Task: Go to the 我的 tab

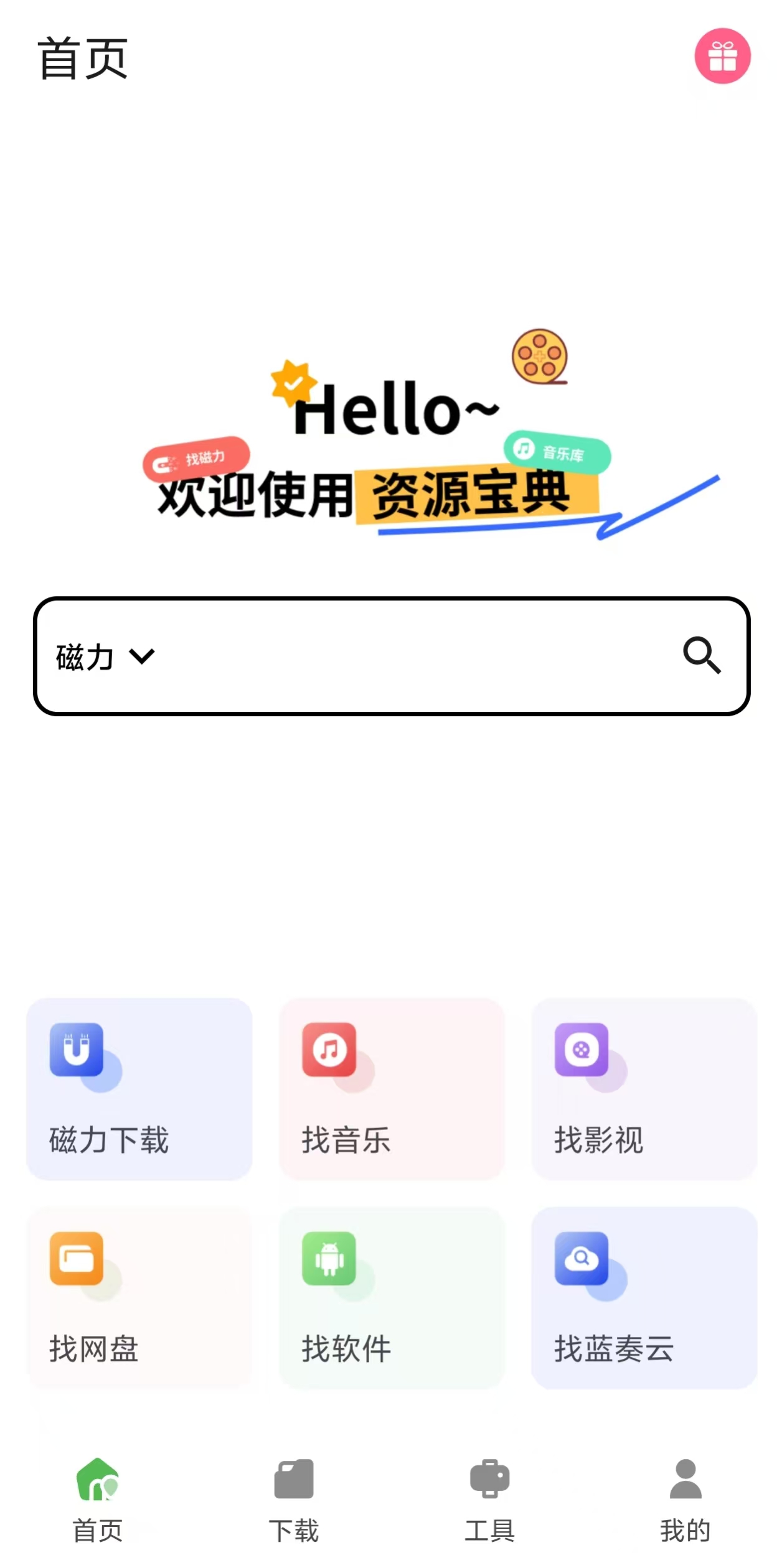Action: tap(685, 1500)
